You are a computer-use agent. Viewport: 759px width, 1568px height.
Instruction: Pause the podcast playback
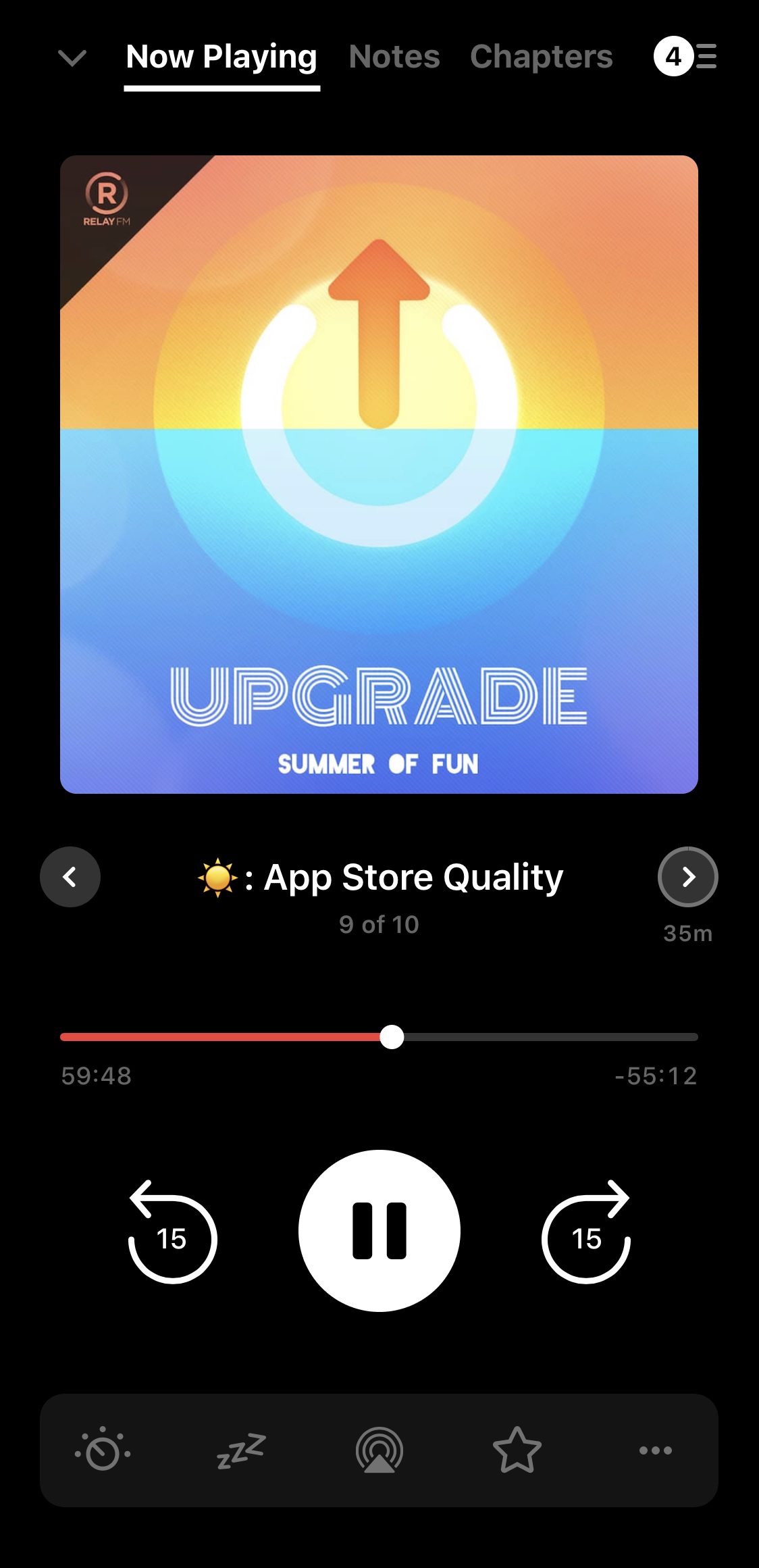(379, 1231)
